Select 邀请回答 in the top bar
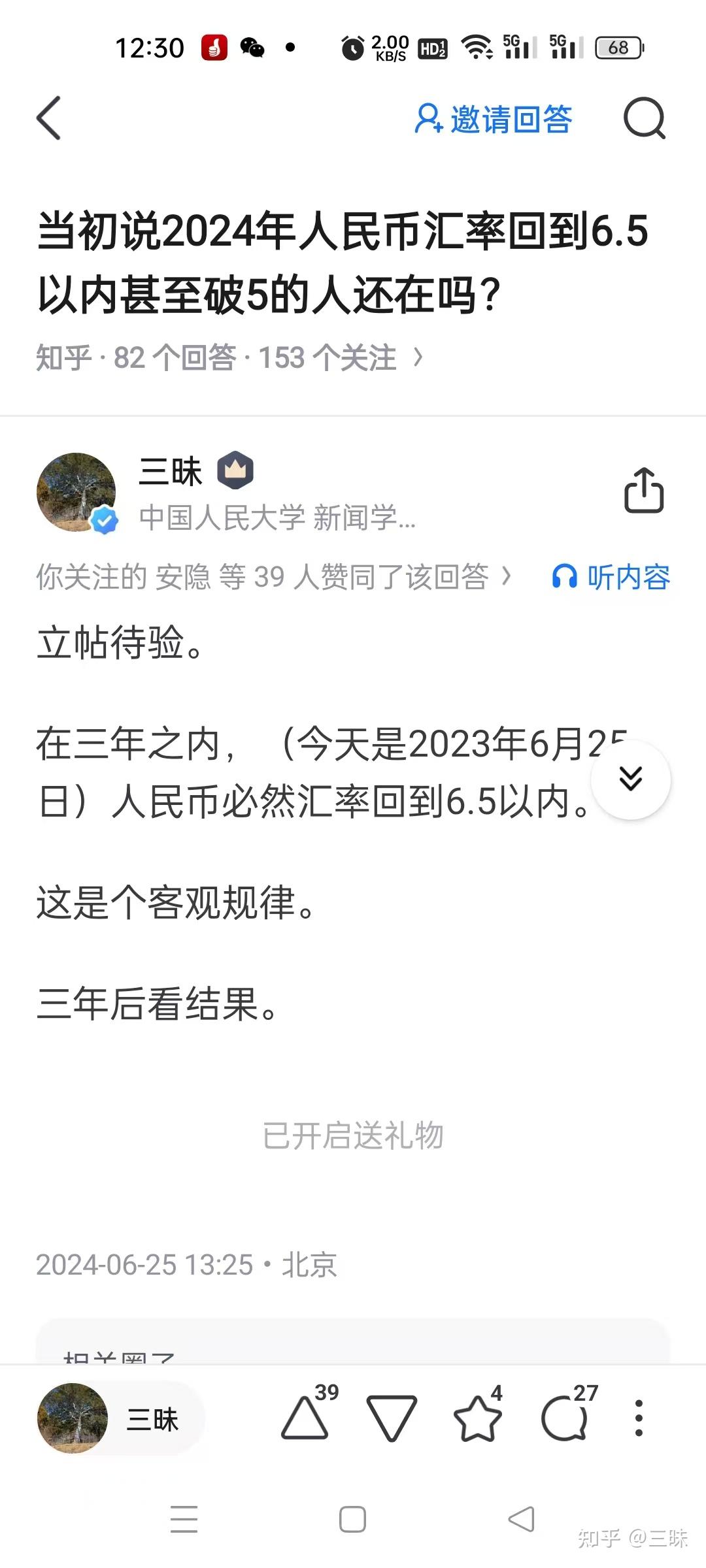Screen dimensions: 706x1568 coord(497,120)
